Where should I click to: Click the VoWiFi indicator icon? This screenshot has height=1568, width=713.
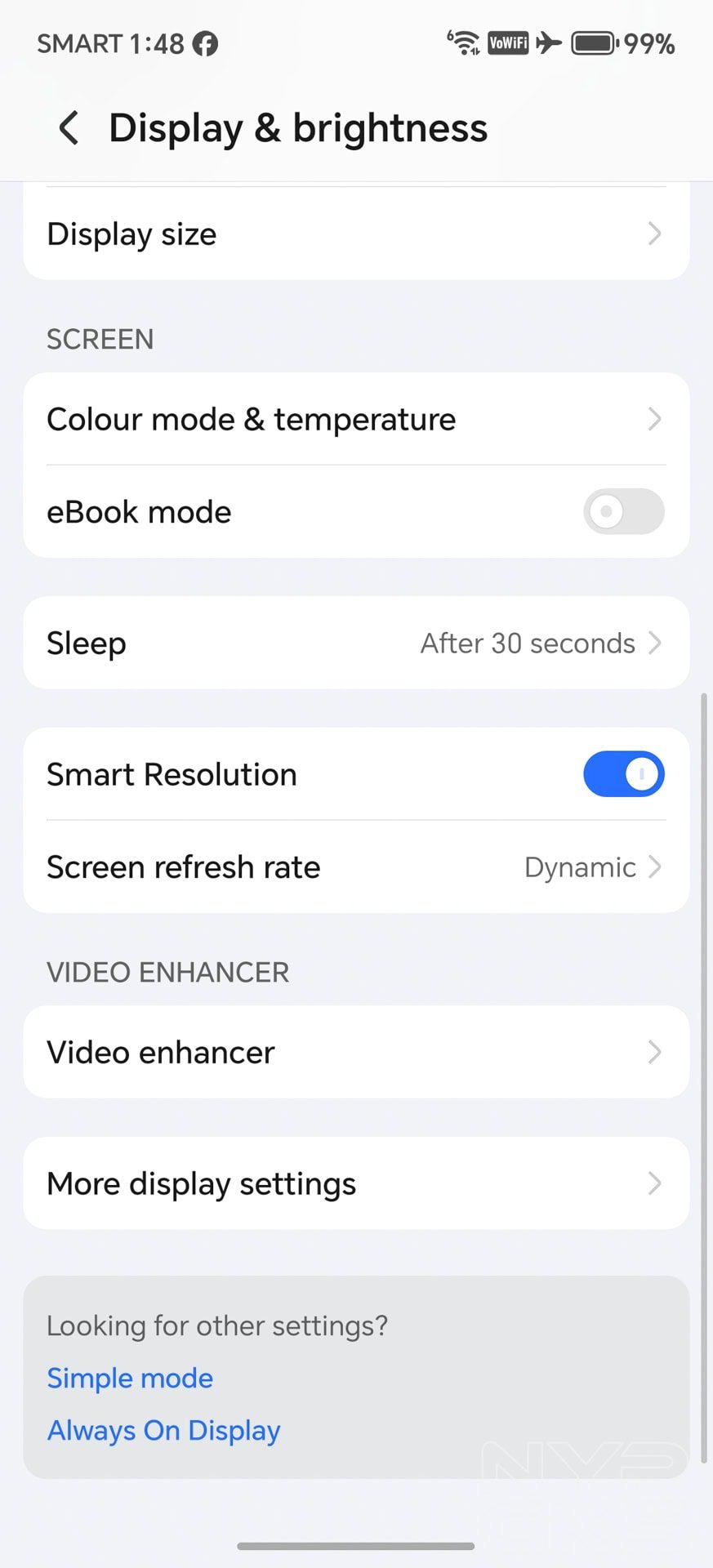(507, 42)
